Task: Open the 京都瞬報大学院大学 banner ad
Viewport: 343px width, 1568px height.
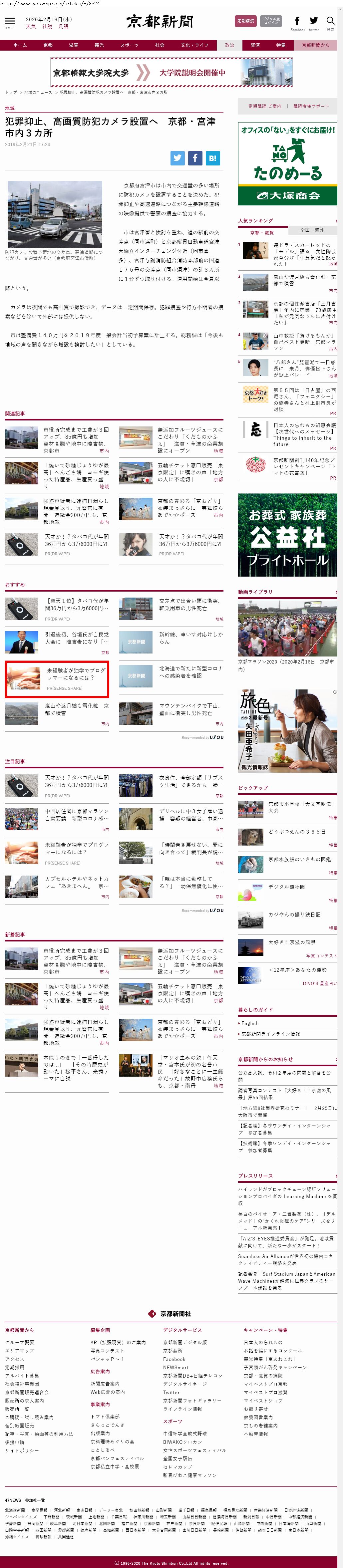Action: (171, 73)
